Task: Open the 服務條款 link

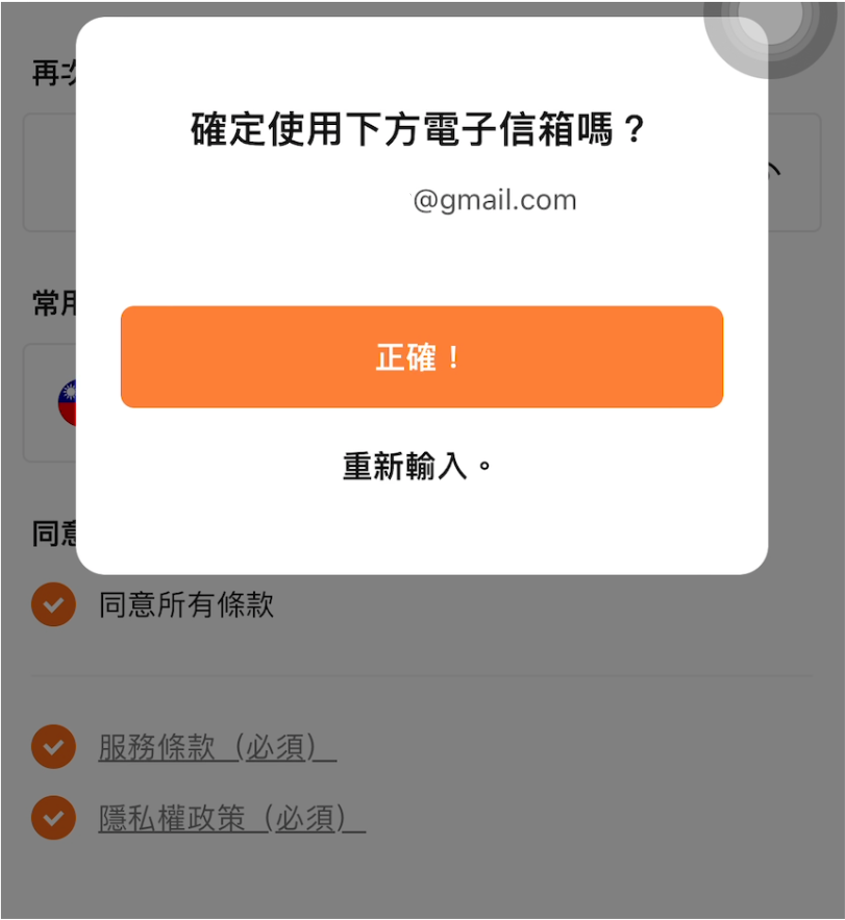Action: pos(216,747)
